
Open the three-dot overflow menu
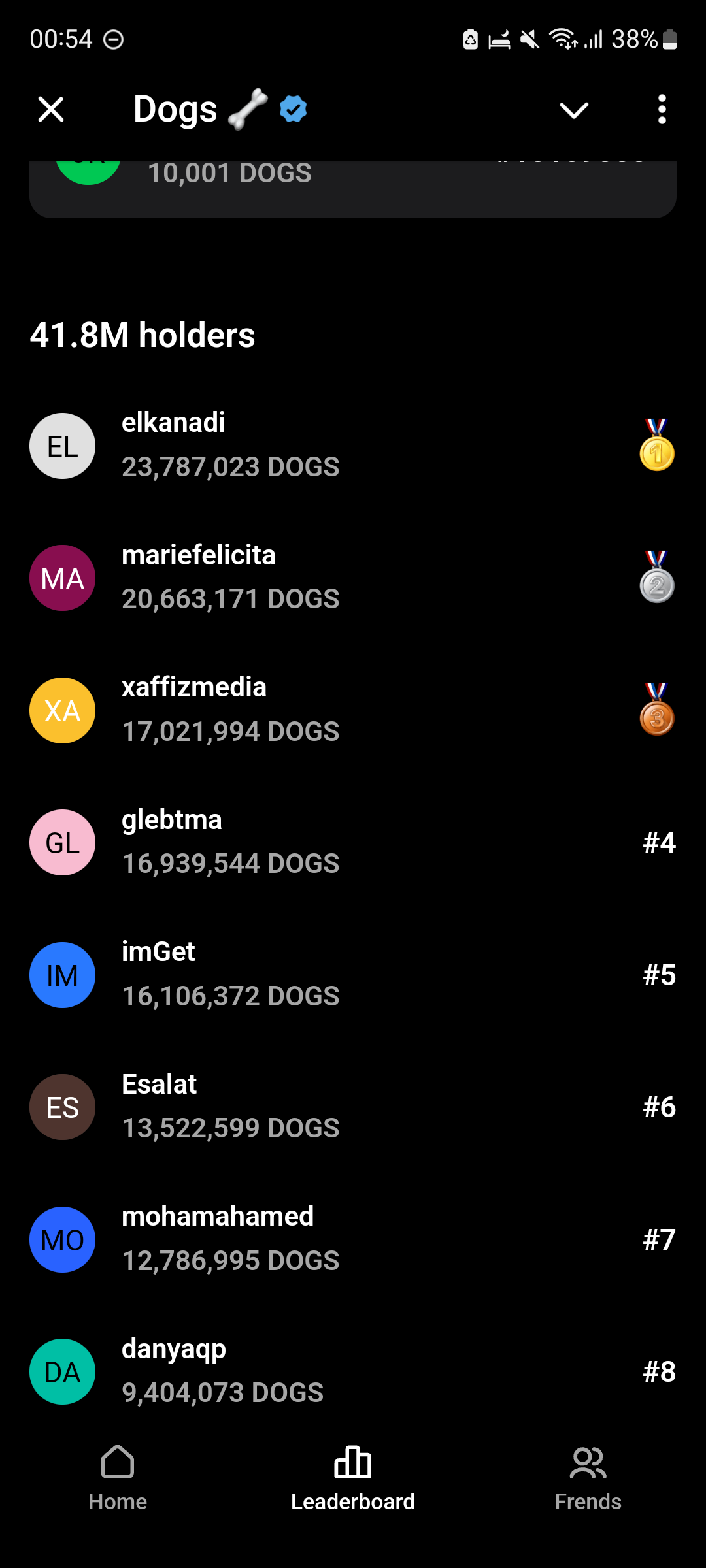pyautogui.click(x=662, y=109)
